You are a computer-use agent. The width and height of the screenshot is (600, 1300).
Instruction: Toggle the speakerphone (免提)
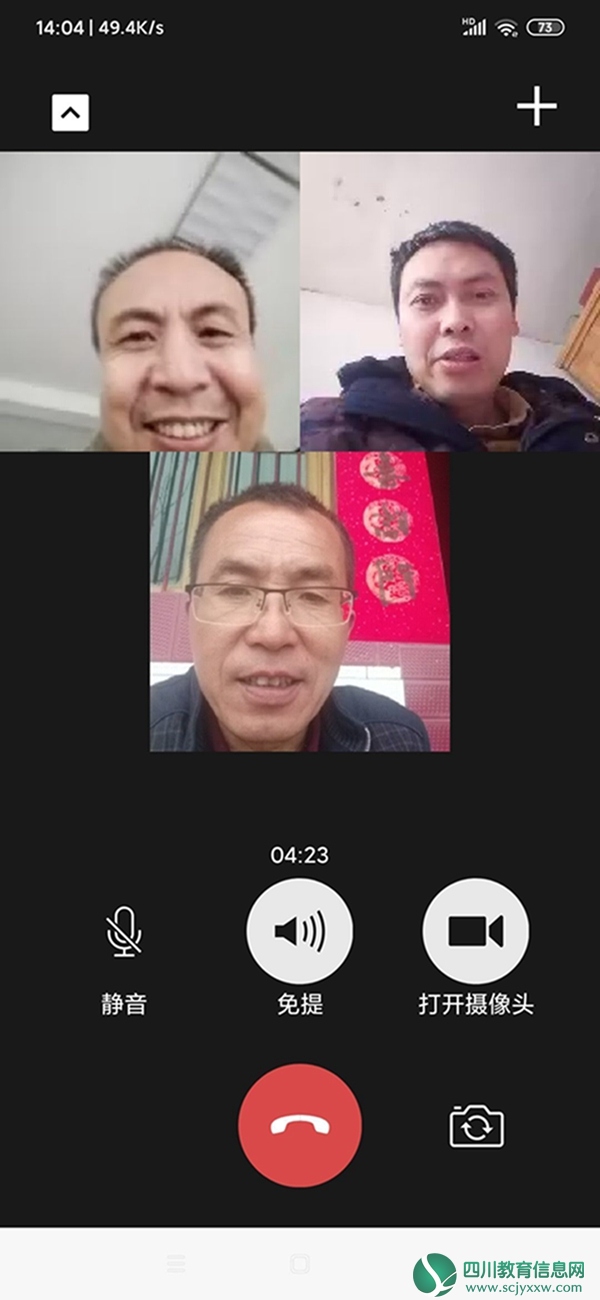coord(299,932)
